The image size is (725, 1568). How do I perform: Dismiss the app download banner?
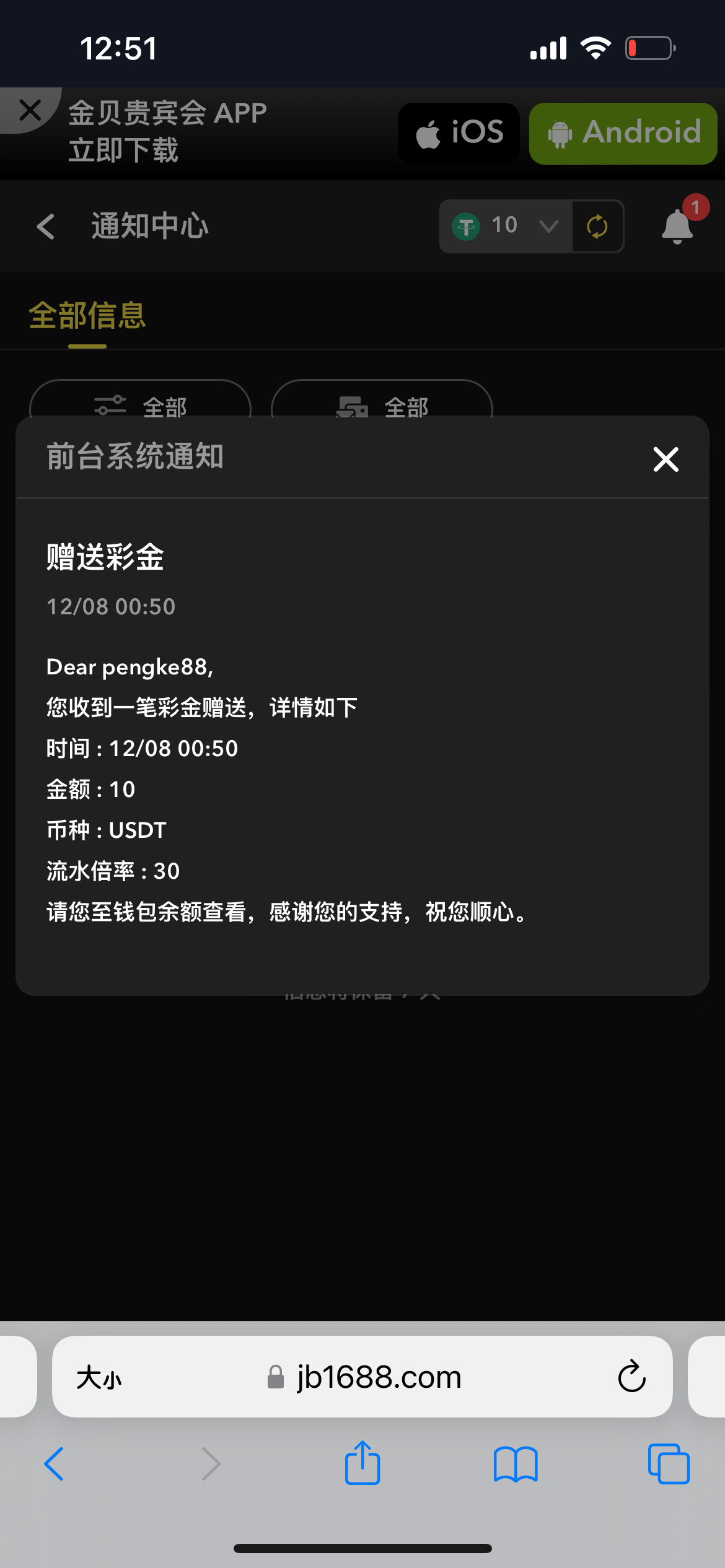click(x=30, y=111)
